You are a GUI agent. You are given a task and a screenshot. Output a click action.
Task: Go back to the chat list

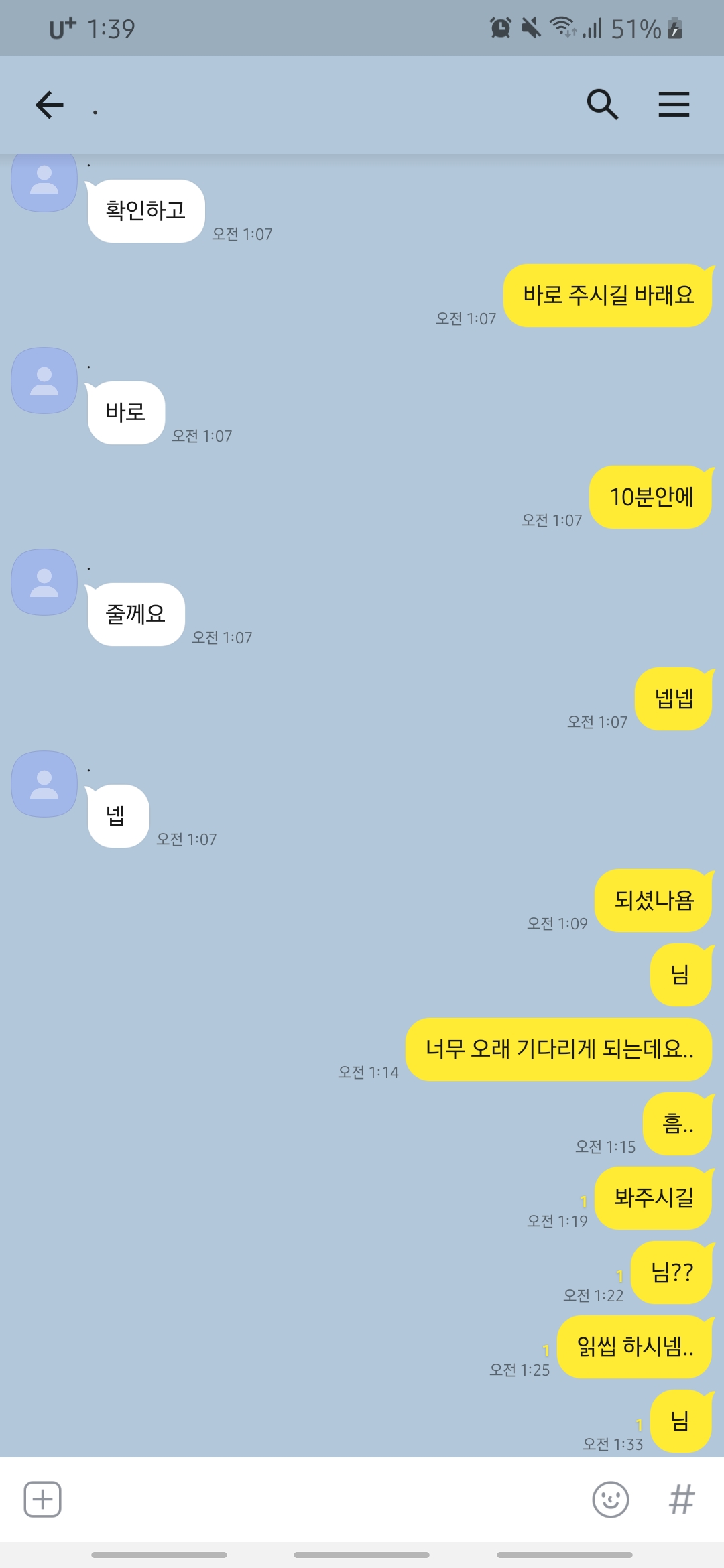click(x=50, y=105)
